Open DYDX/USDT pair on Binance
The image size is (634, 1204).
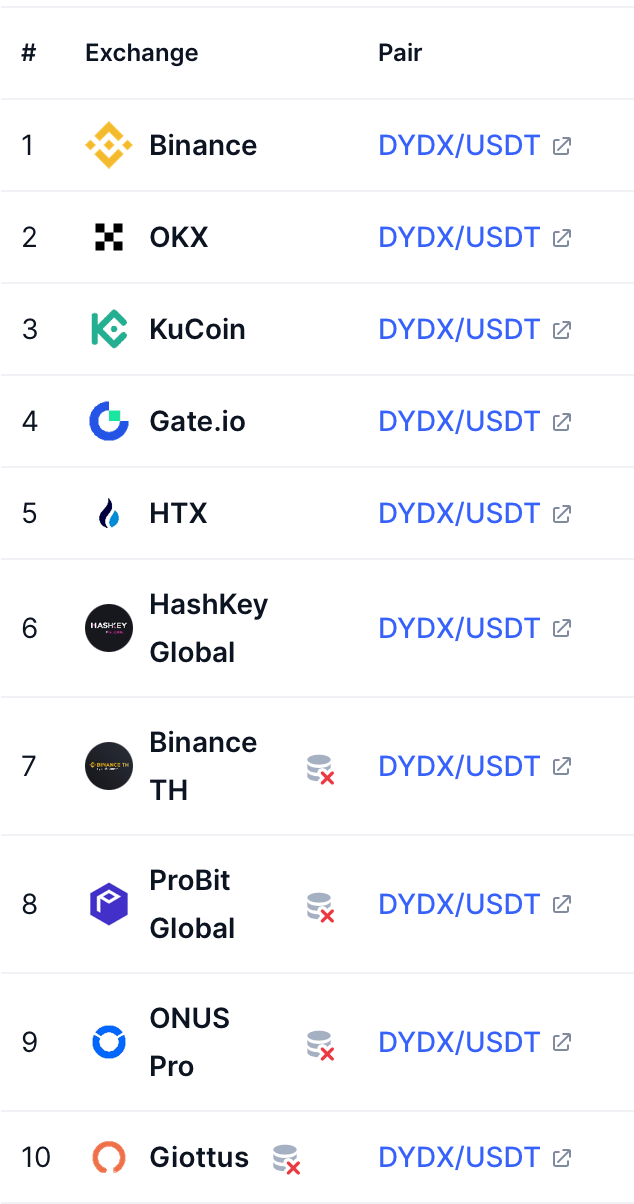coord(460,146)
